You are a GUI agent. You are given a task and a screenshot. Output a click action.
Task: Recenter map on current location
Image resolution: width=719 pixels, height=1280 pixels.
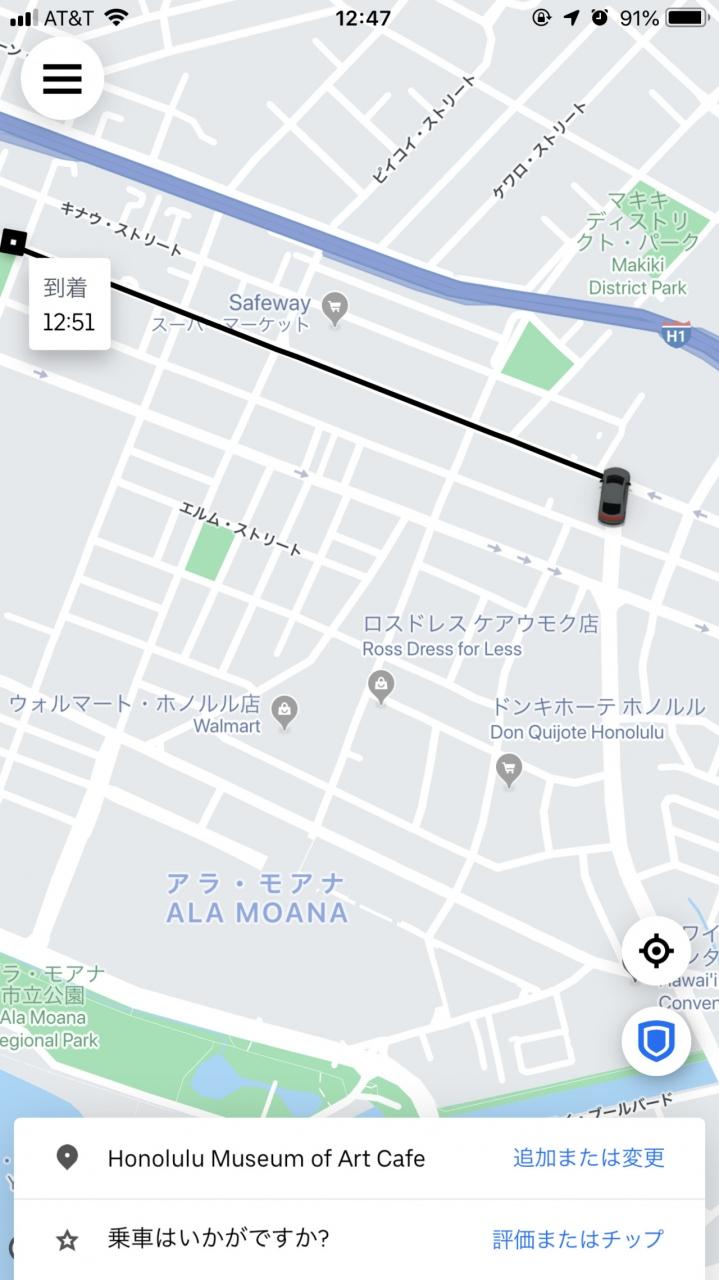656,951
